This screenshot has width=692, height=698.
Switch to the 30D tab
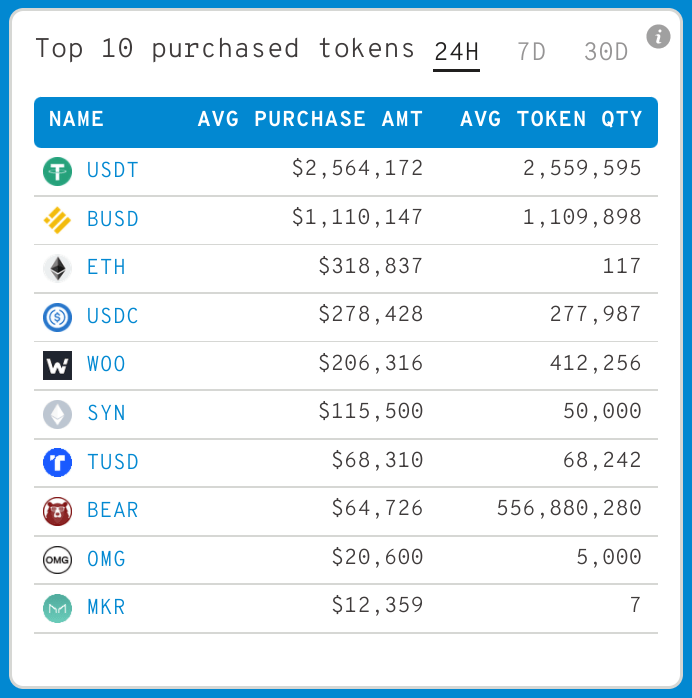click(x=606, y=52)
